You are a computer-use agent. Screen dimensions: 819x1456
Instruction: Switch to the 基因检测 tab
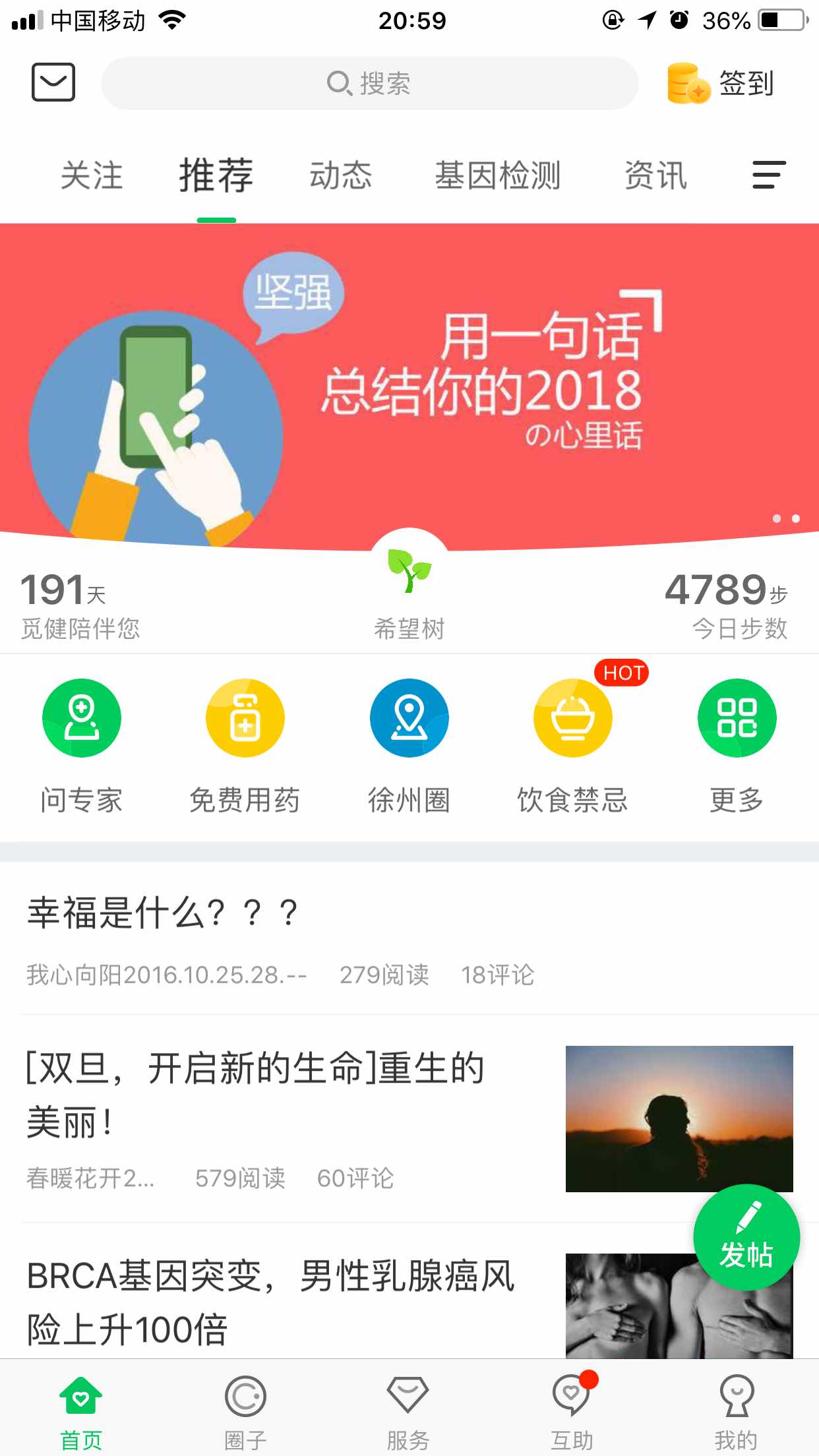coord(498,176)
